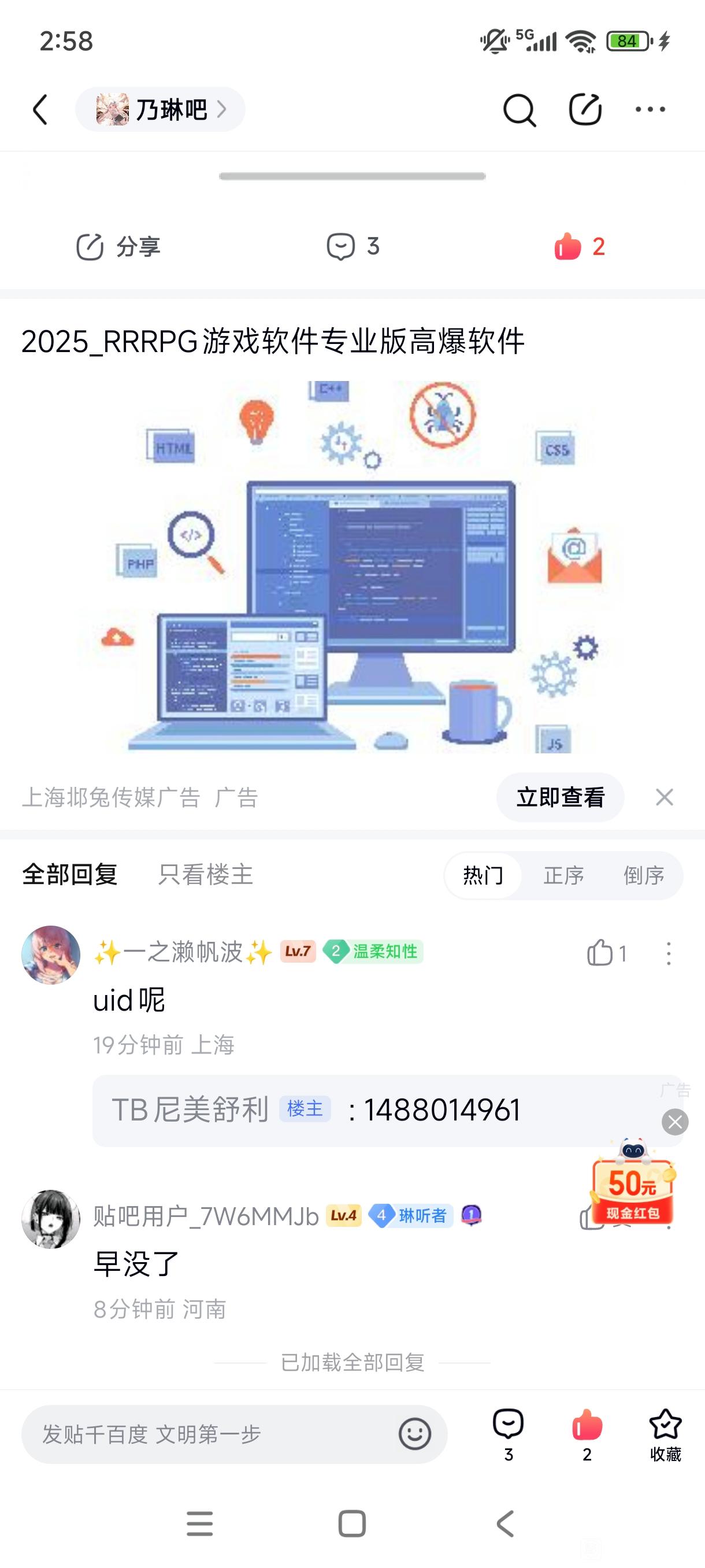
Task: Tap 立即查看 on the ad
Action: coord(560,797)
